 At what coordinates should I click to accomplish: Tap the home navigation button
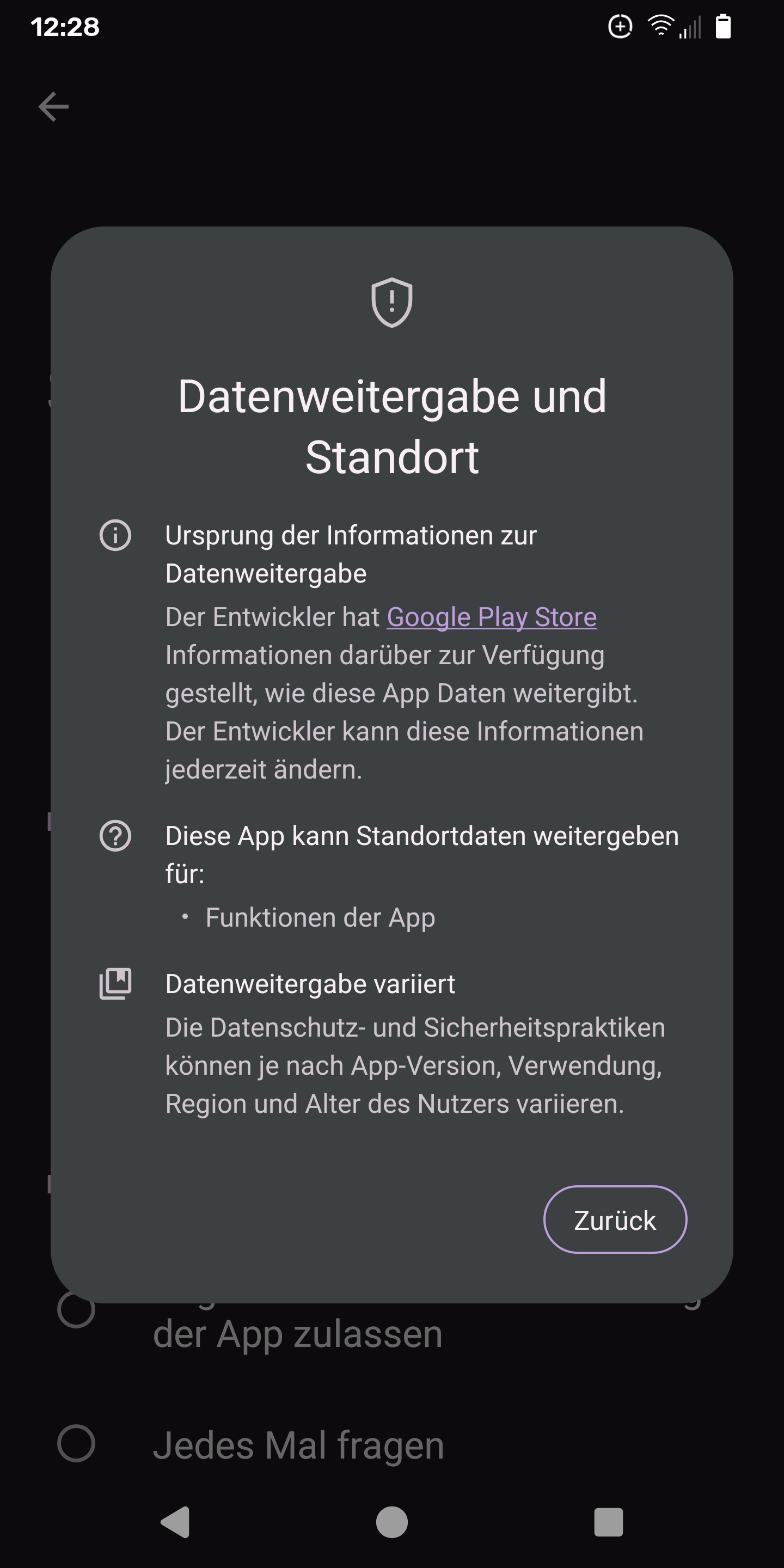(392, 1520)
